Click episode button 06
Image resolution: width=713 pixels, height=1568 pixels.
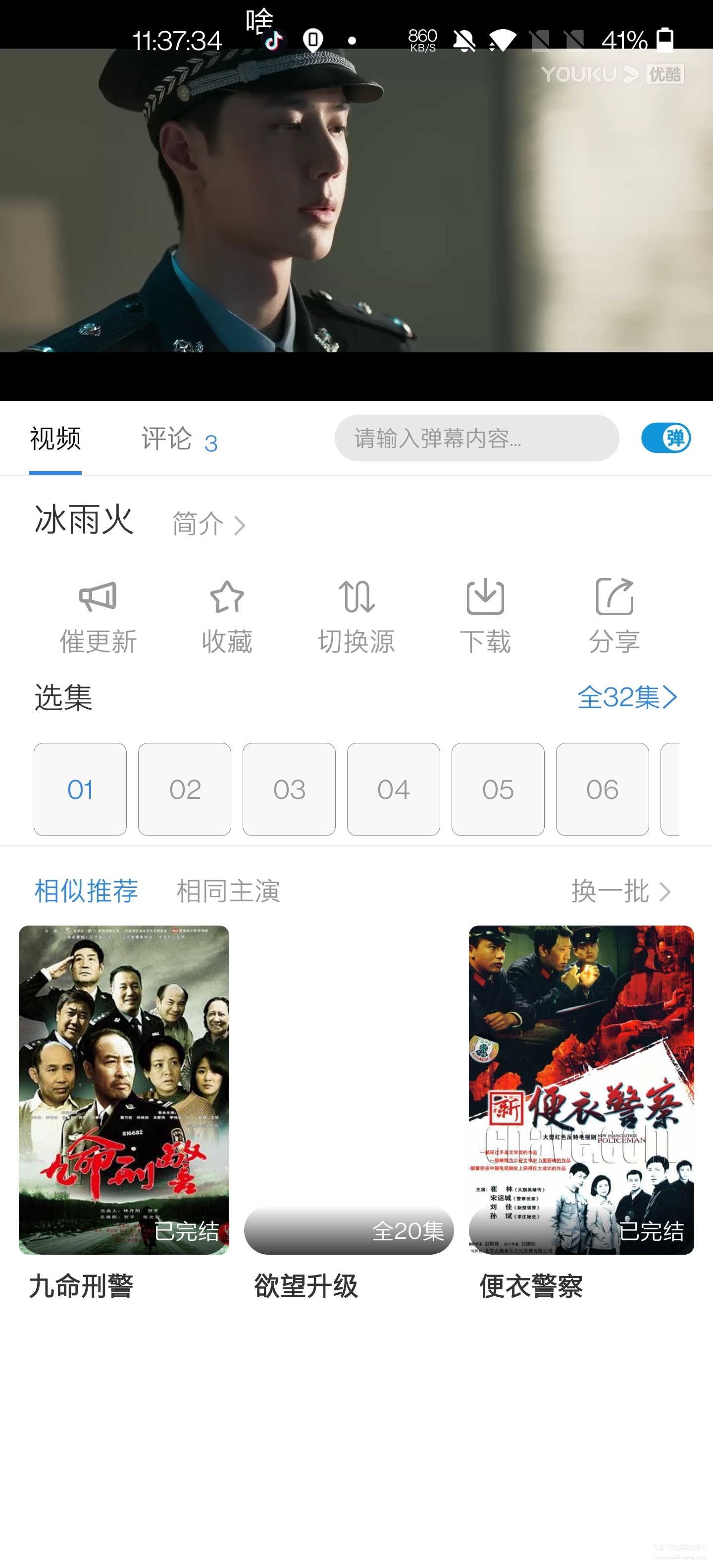coord(602,789)
